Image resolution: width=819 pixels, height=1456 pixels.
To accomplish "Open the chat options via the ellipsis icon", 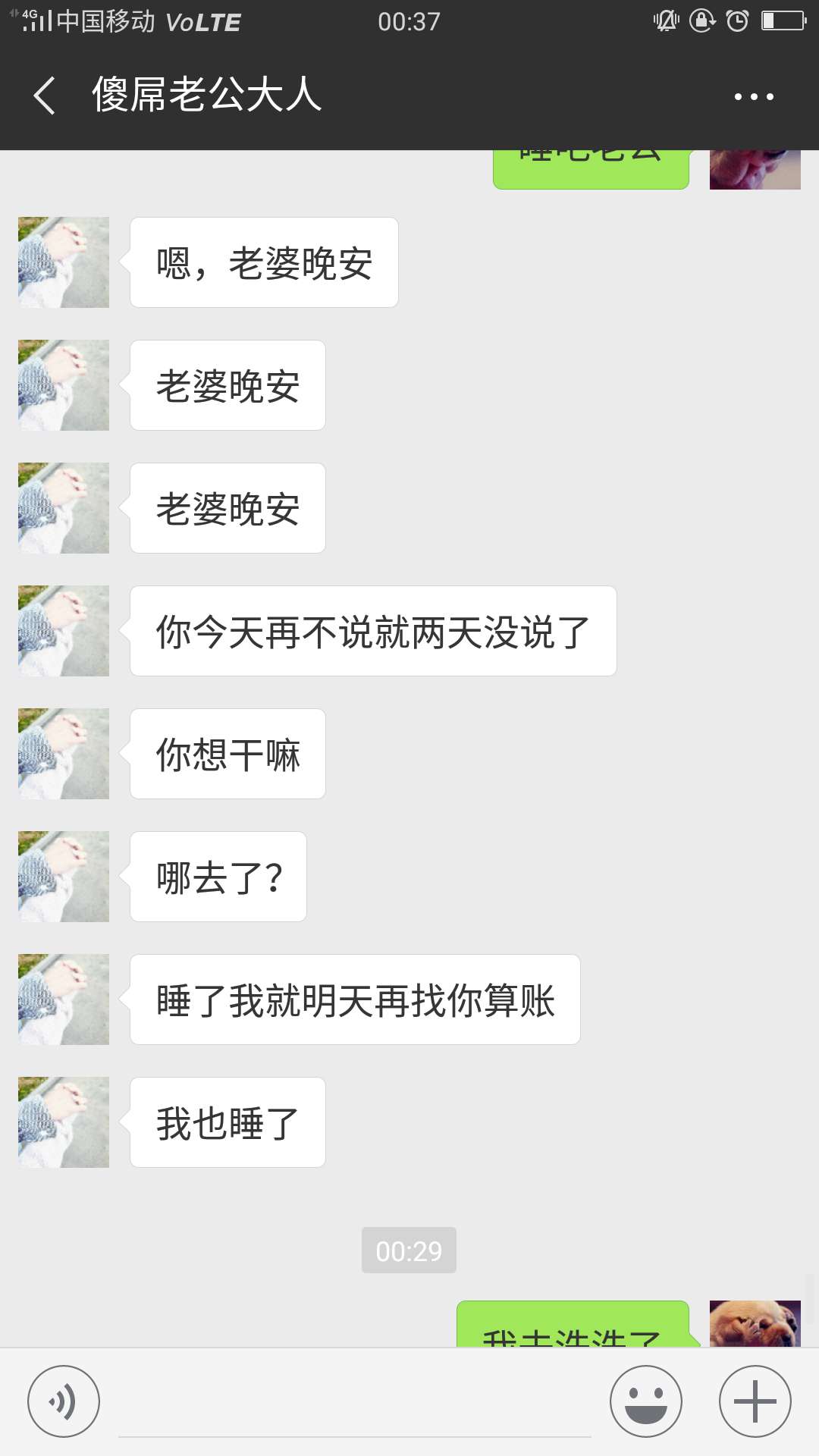I will point(753,96).
